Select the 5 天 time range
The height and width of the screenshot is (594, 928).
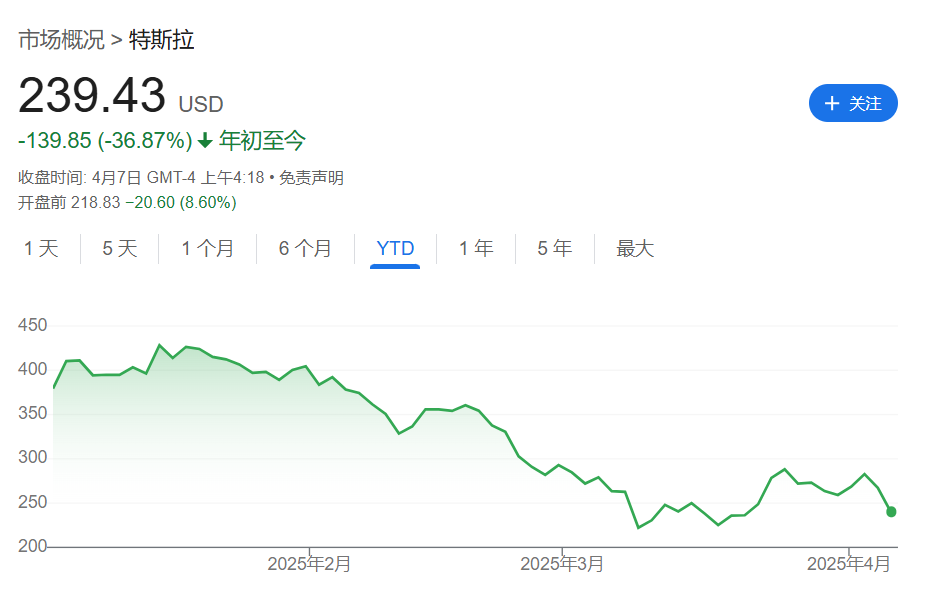119,248
